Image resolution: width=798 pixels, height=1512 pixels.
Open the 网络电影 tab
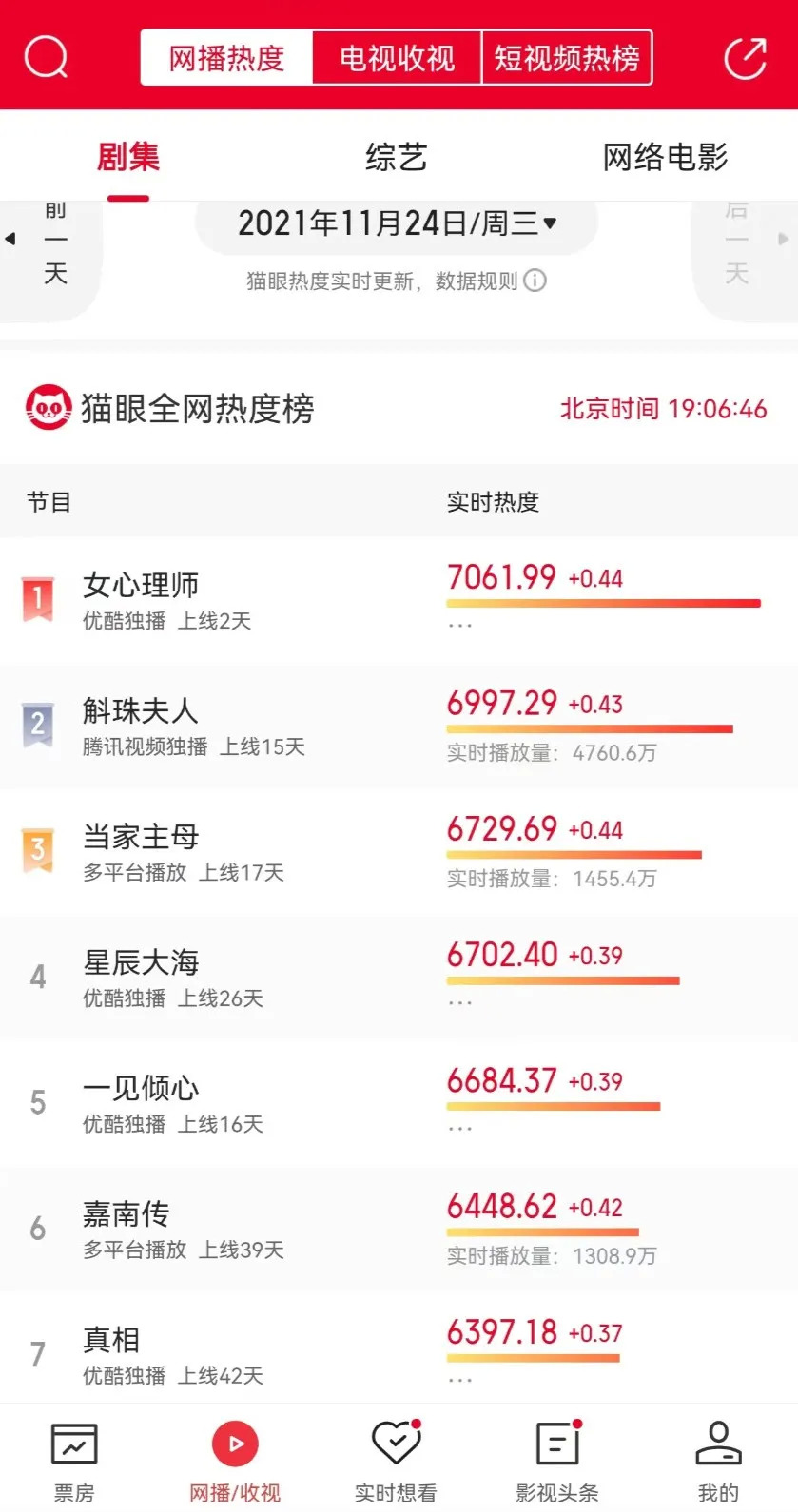pos(664,157)
